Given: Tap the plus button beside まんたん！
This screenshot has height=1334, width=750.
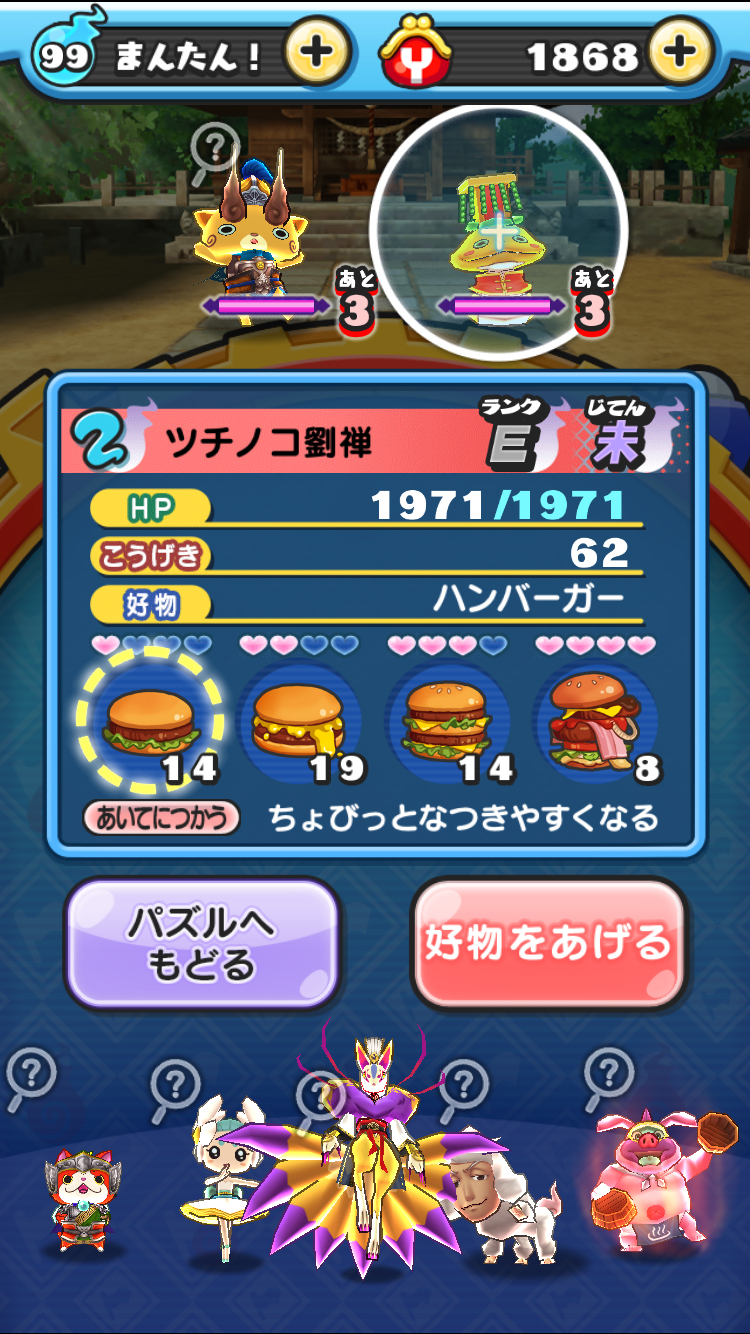Looking at the screenshot, I should pos(317,52).
